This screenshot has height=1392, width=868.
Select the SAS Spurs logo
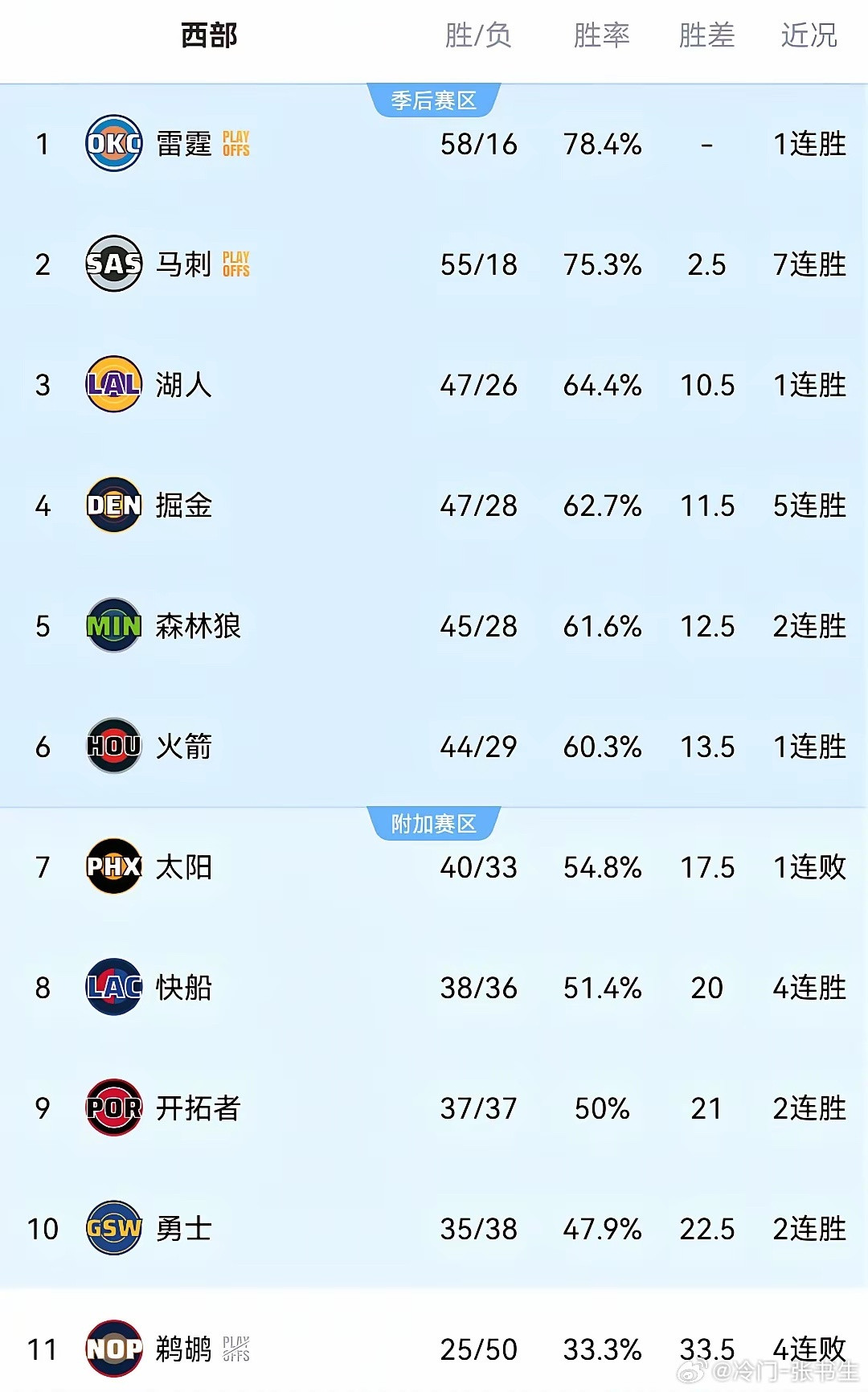(113, 265)
